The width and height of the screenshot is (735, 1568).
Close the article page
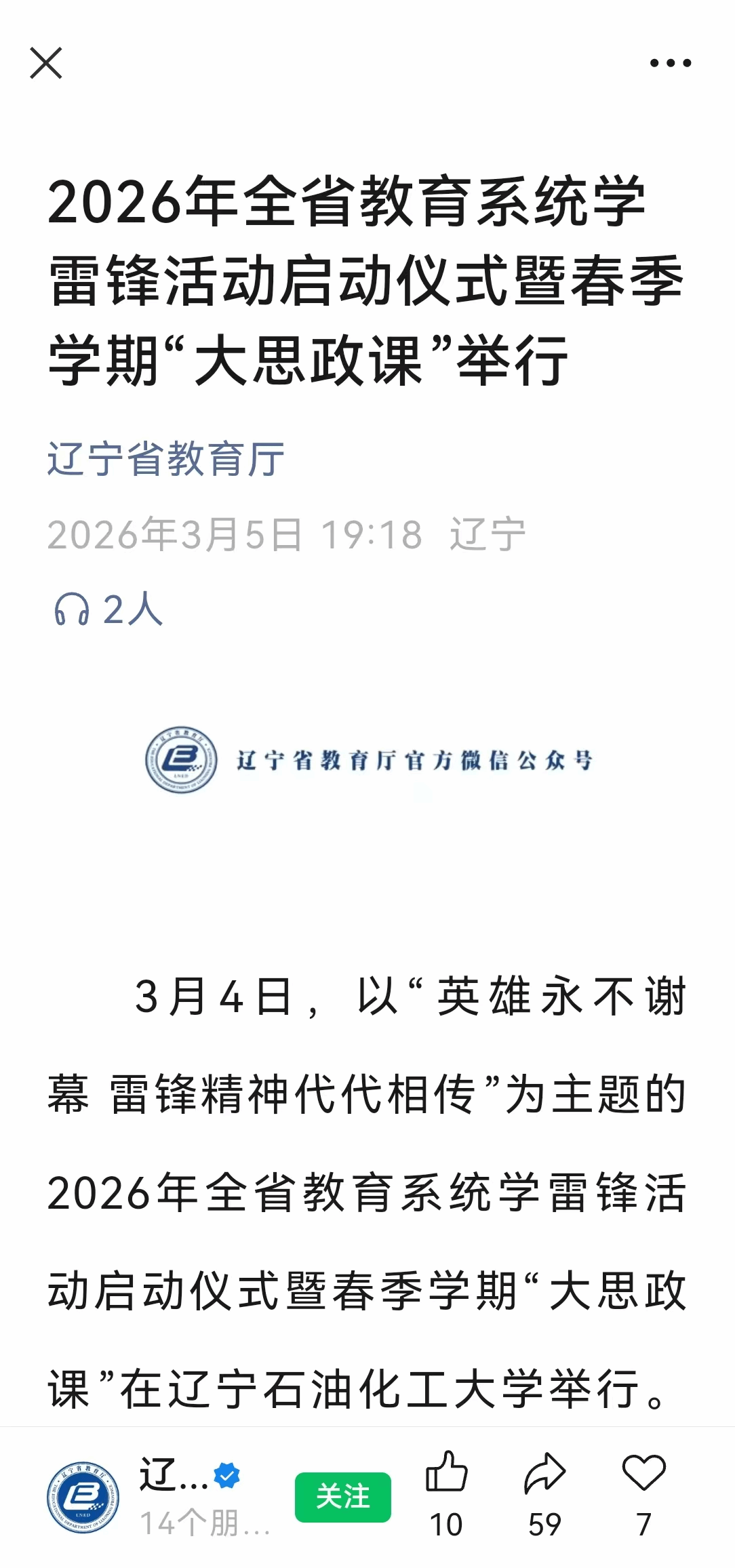point(46,63)
